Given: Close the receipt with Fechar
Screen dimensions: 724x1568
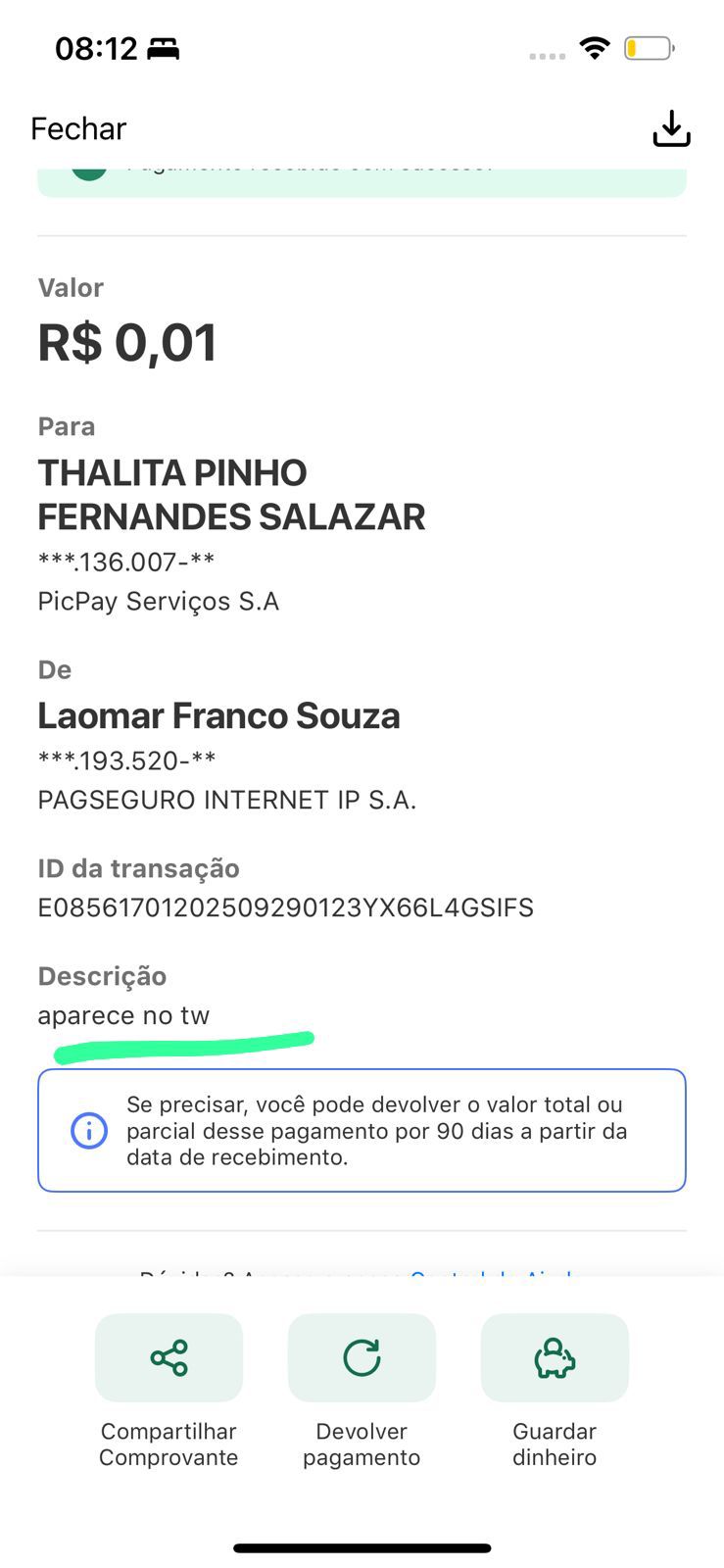Looking at the screenshot, I should 78,128.
